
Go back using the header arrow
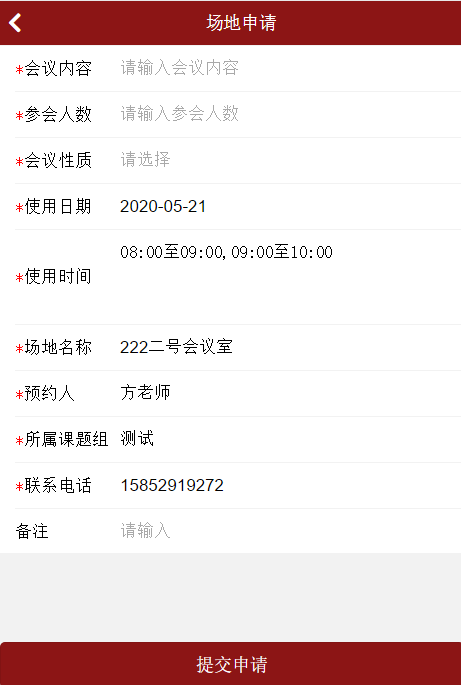pyautogui.click(x=15, y=23)
